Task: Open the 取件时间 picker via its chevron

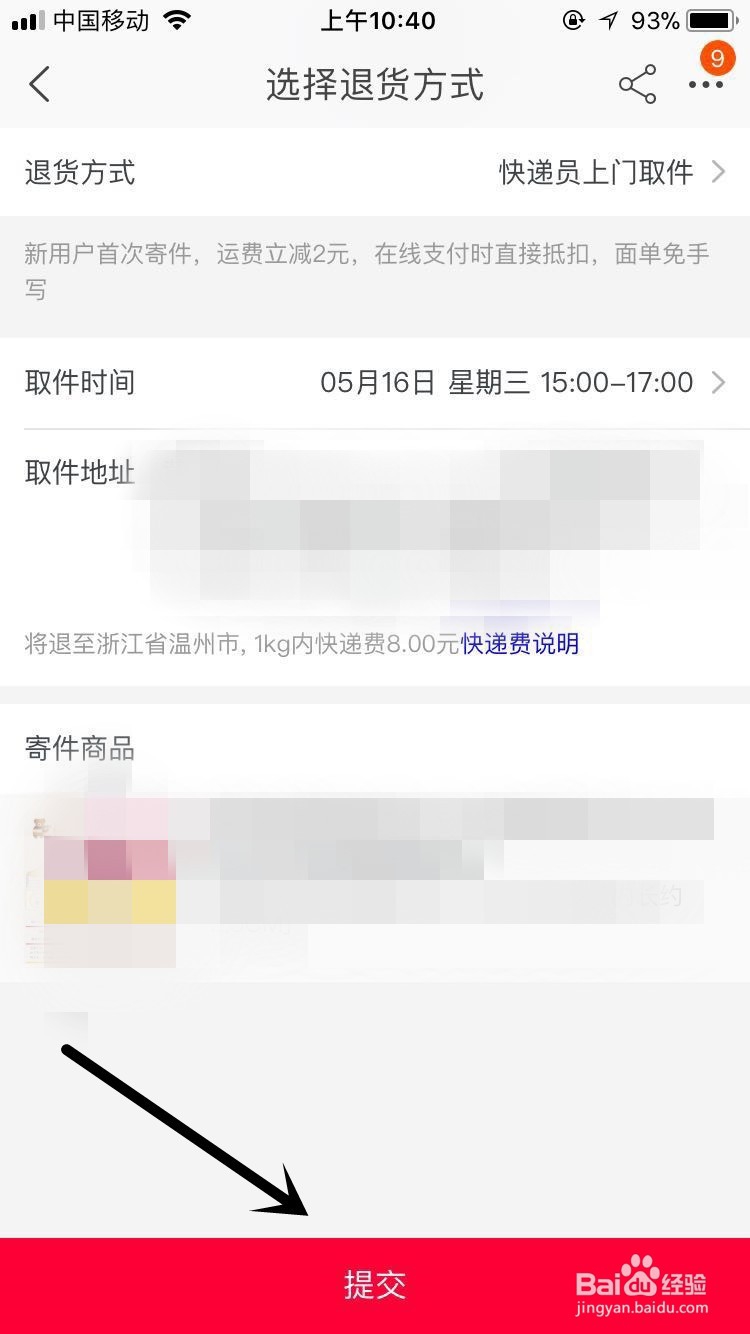Action: [x=720, y=382]
